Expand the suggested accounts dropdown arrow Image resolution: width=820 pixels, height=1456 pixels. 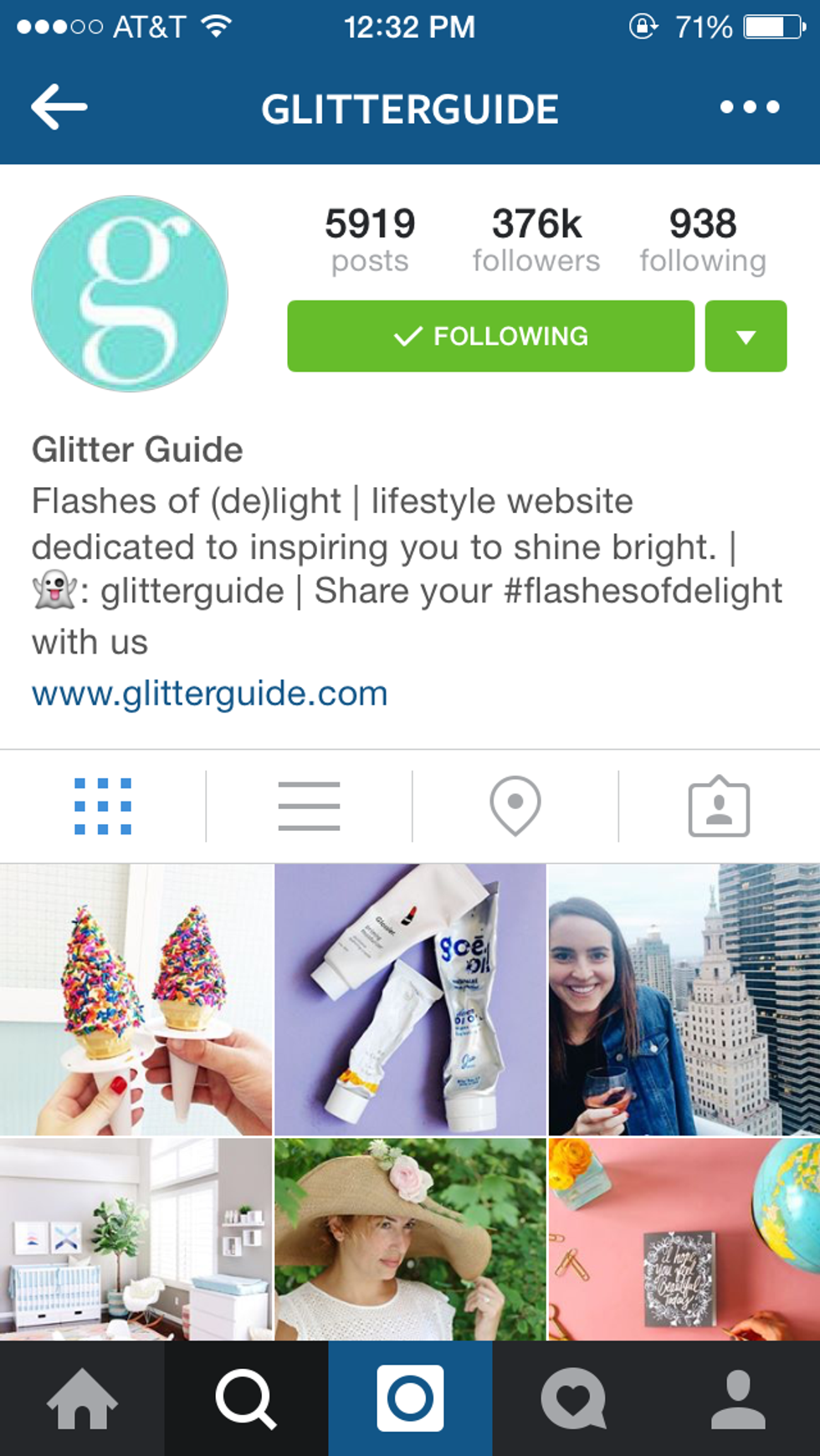[746, 336]
